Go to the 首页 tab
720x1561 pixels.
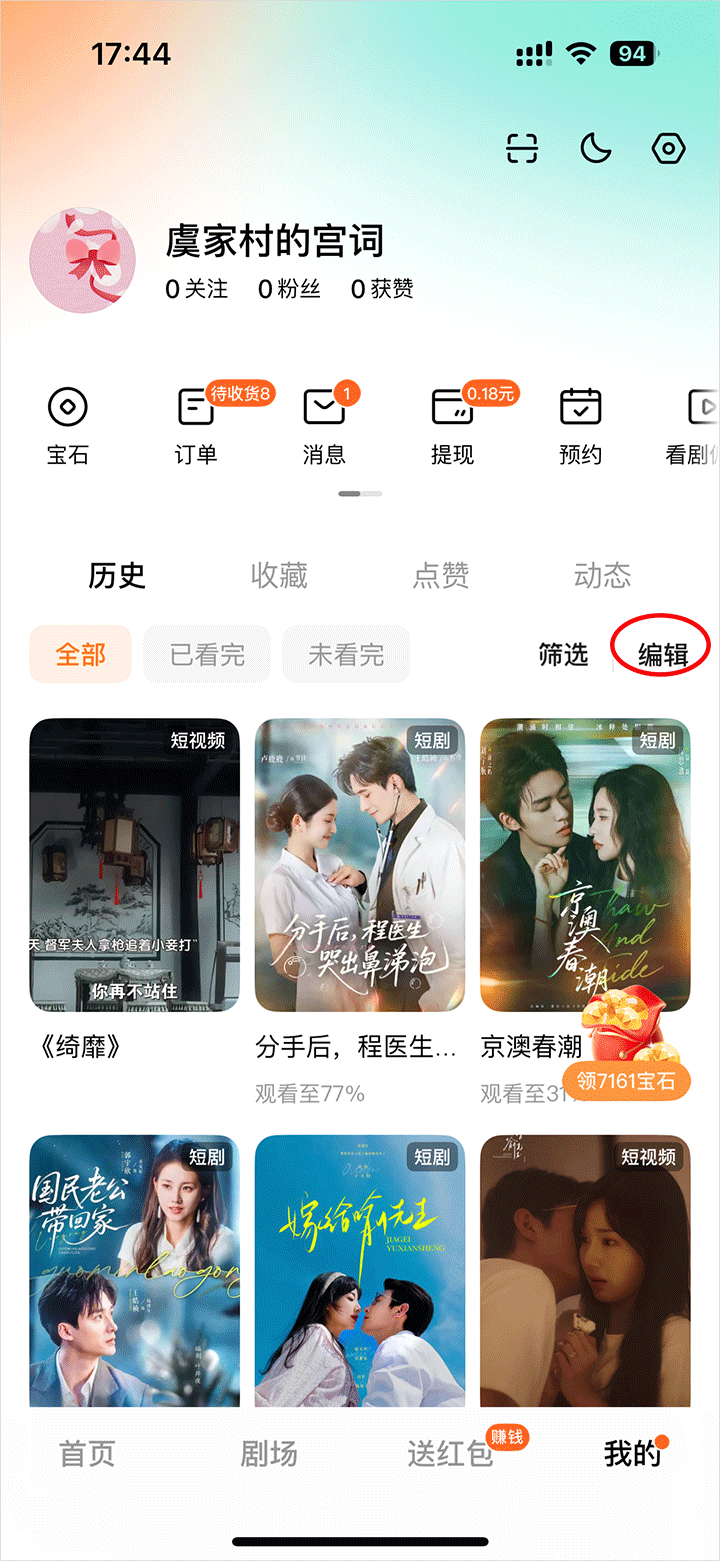point(88,1453)
